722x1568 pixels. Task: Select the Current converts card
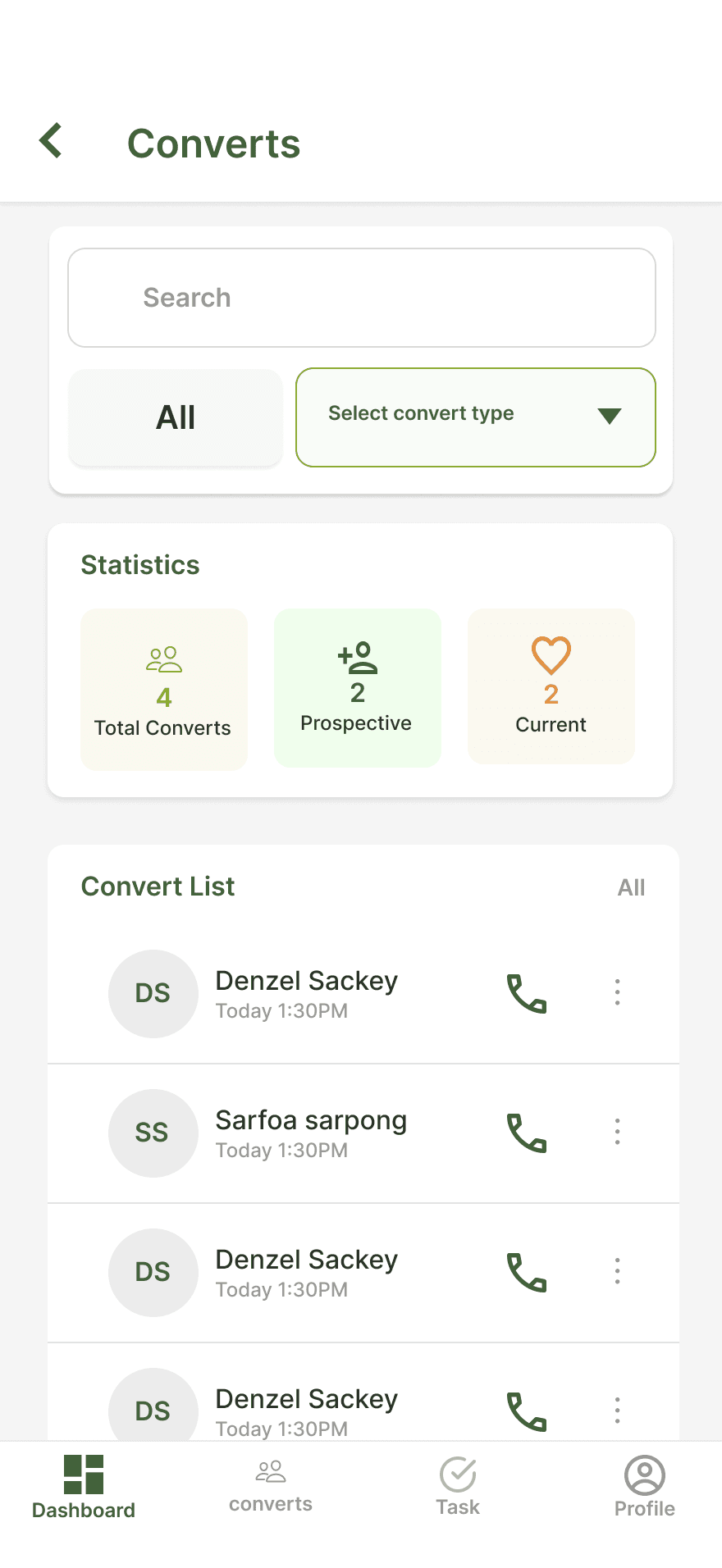(551, 686)
